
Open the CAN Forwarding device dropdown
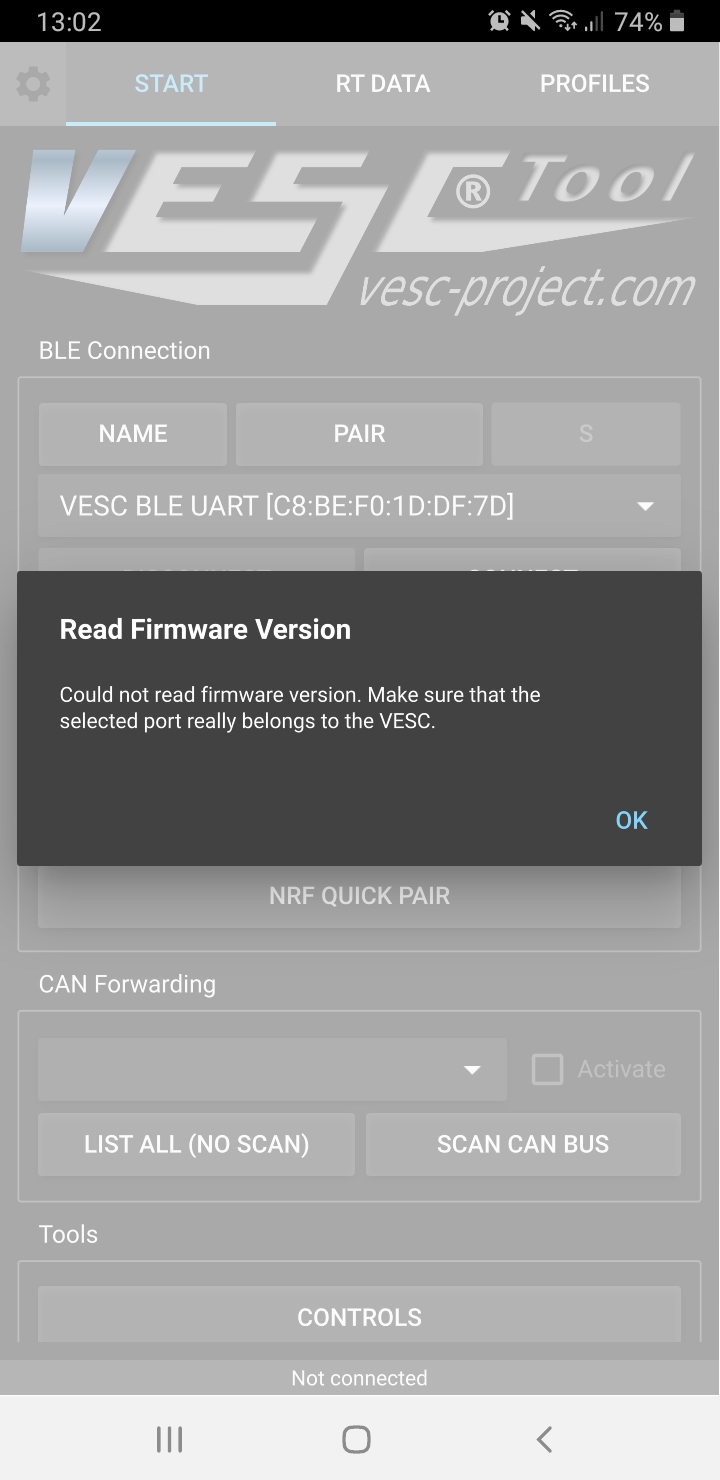tap(272, 1069)
